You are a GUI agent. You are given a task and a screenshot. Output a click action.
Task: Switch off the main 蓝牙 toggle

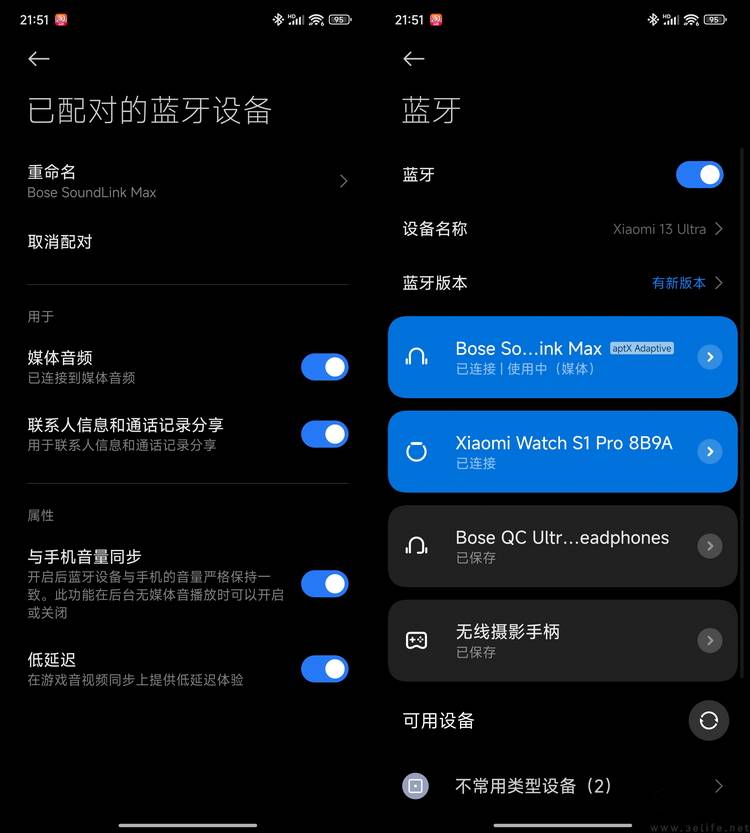coord(699,174)
